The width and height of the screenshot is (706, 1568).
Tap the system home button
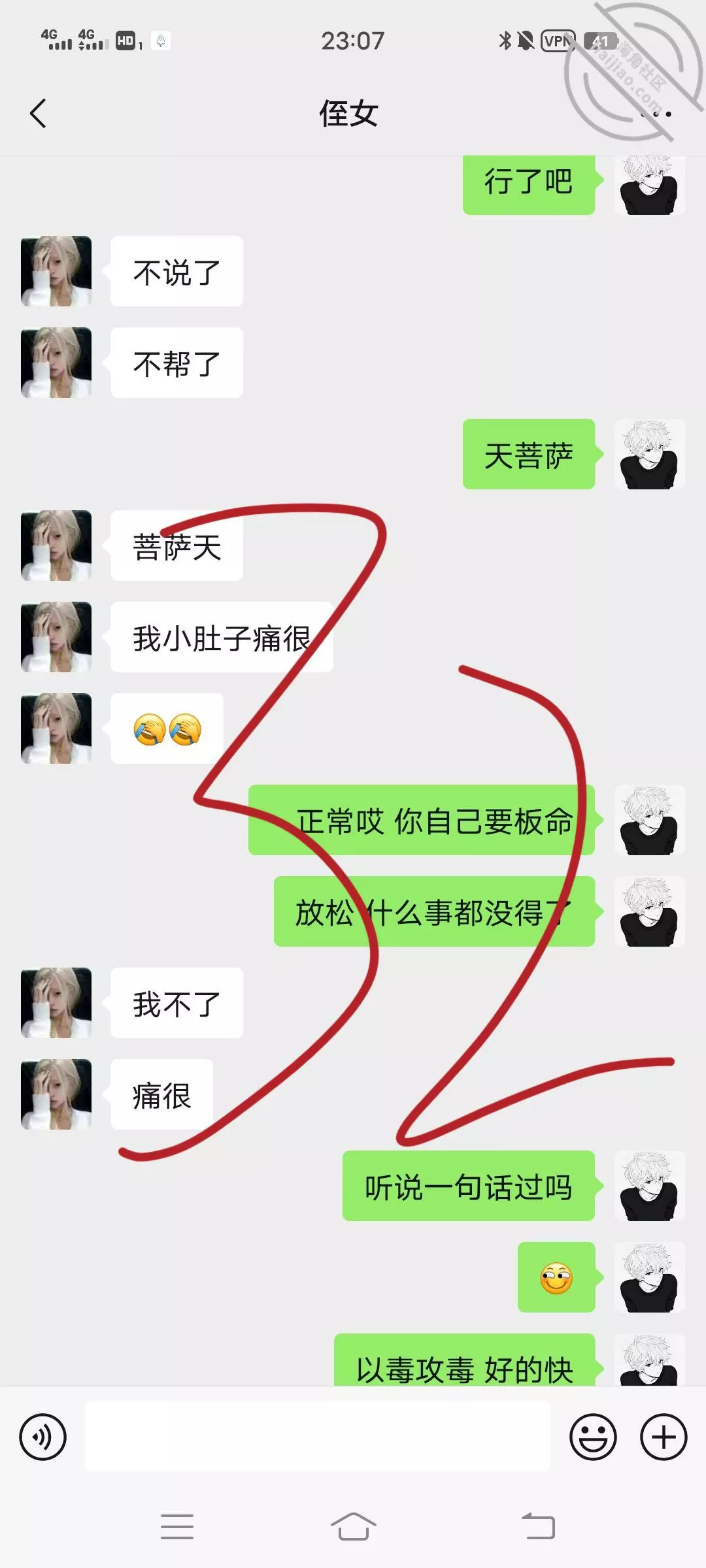coord(353,1527)
